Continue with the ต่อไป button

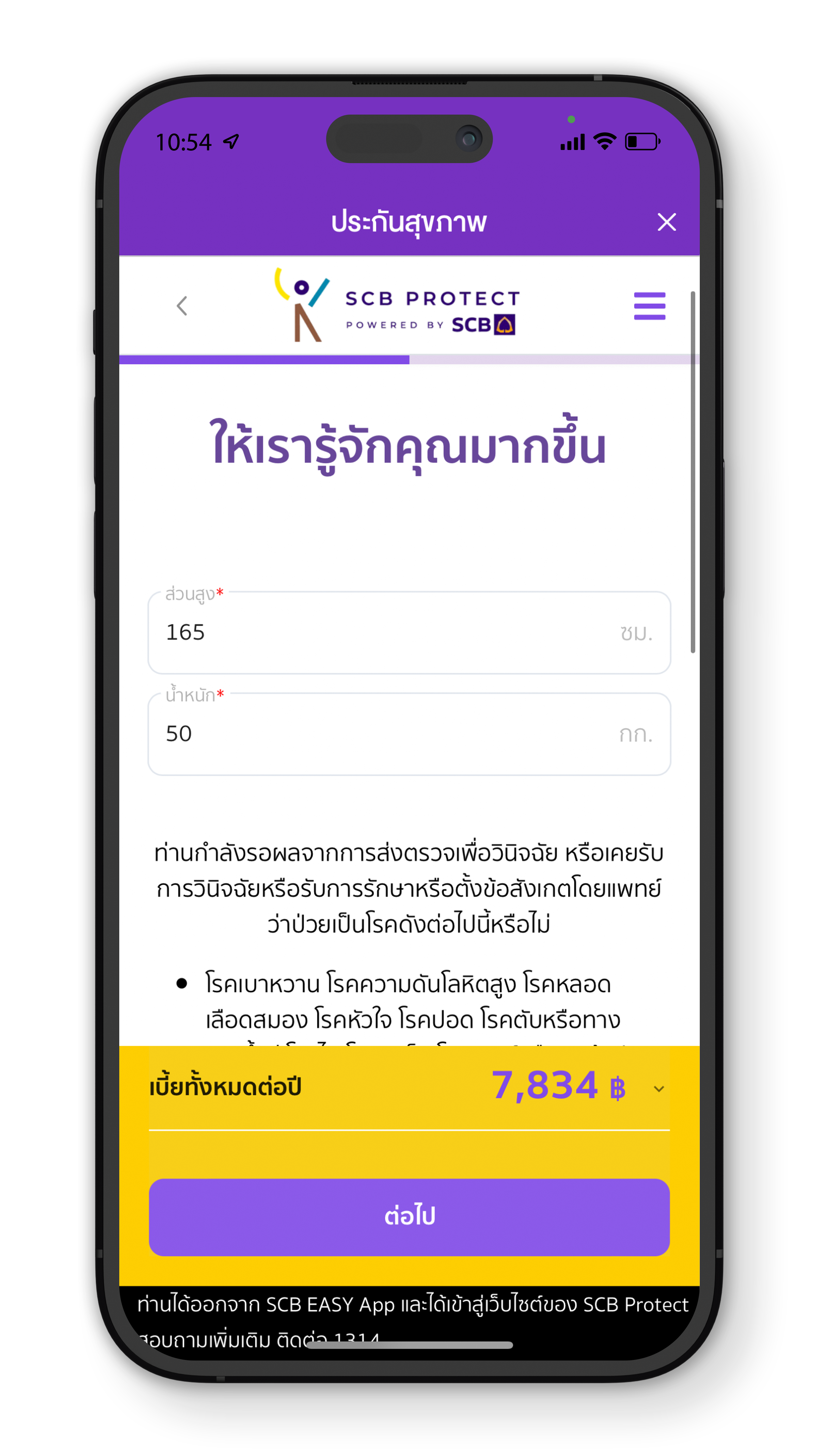coord(409,1216)
